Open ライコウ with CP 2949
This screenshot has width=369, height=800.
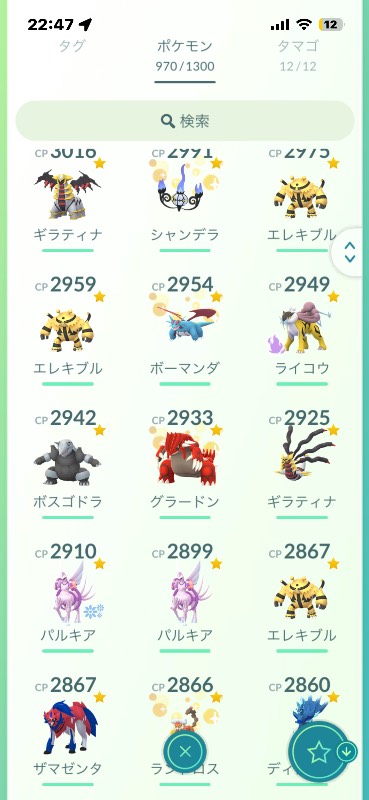[302, 330]
